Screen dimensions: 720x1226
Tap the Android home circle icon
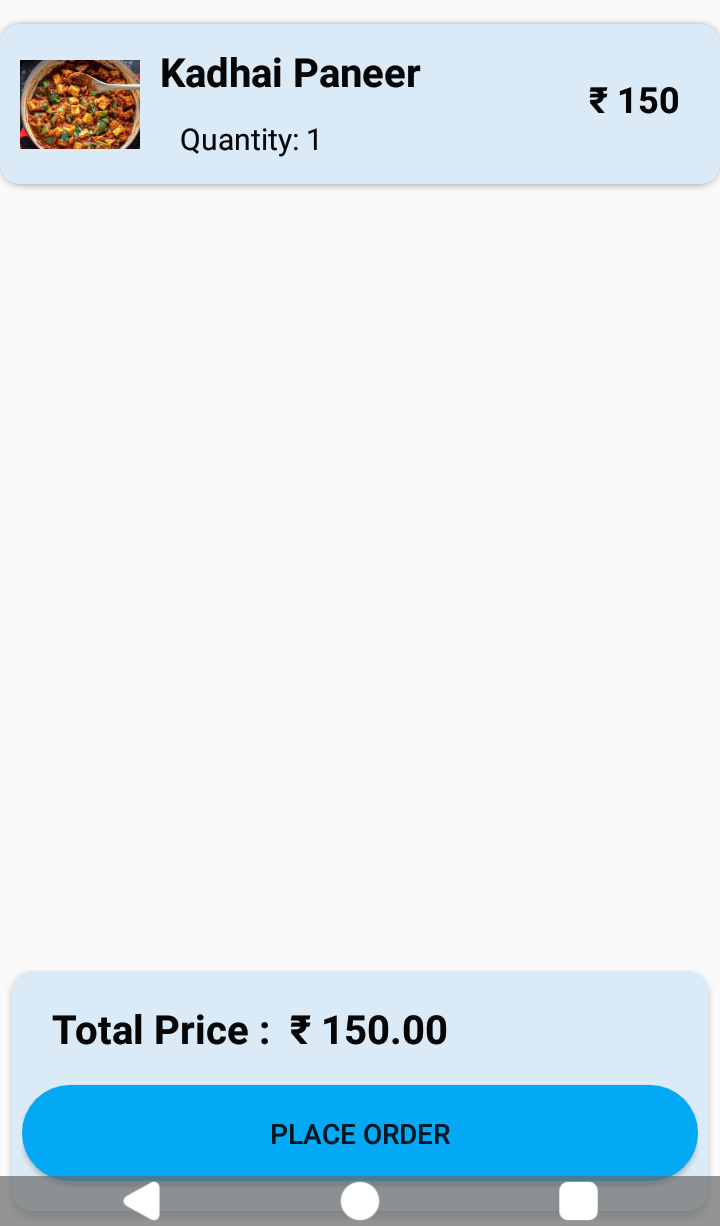point(360,1201)
